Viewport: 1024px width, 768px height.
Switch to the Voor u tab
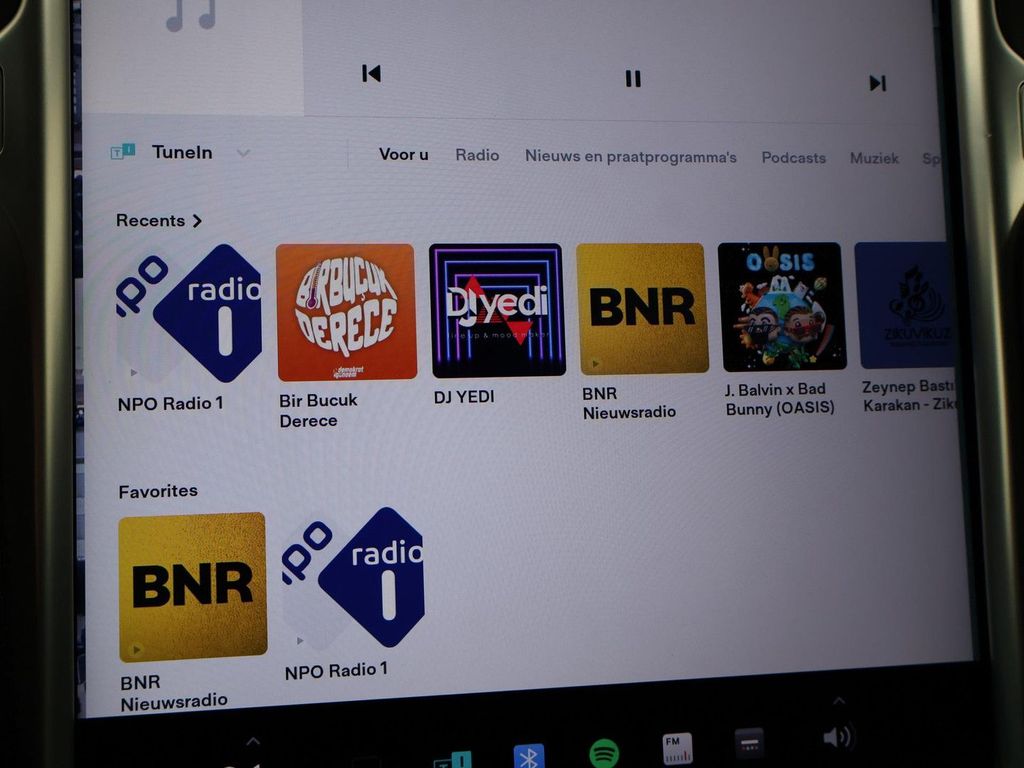tap(404, 154)
